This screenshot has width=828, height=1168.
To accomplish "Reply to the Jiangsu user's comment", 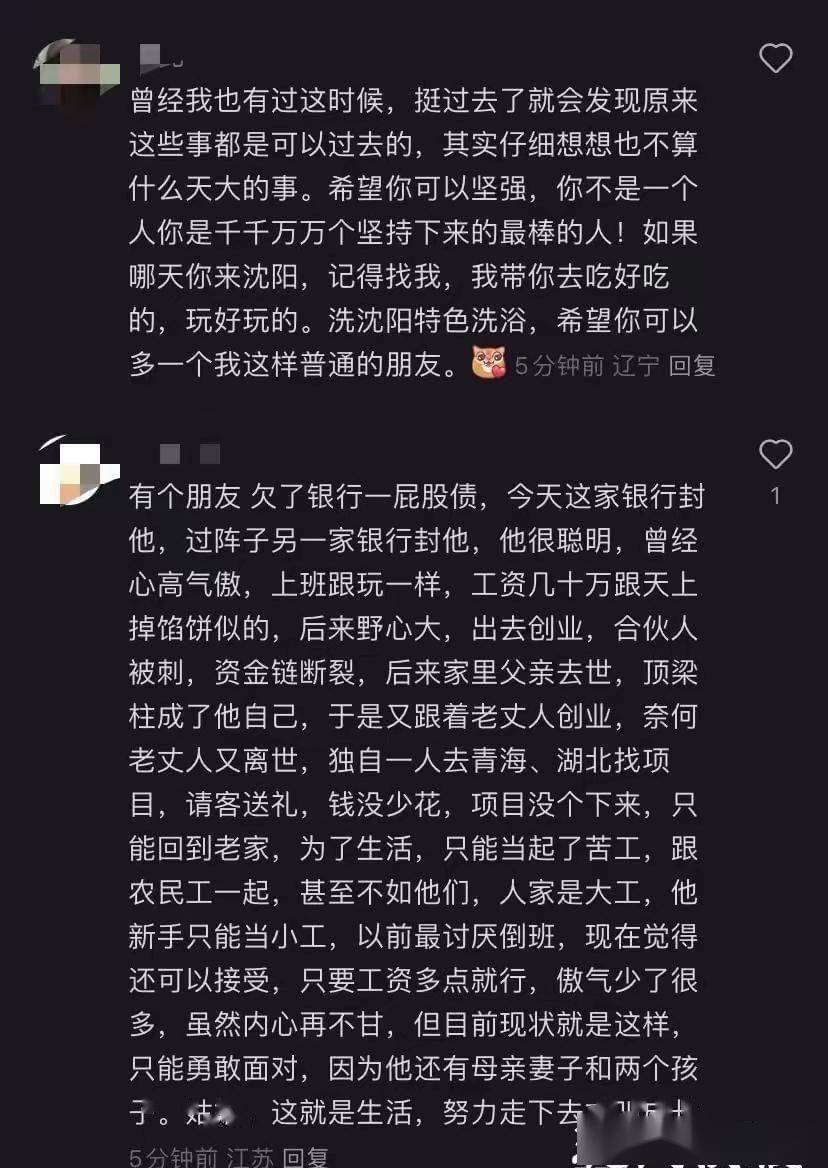I will coord(306,1157).
